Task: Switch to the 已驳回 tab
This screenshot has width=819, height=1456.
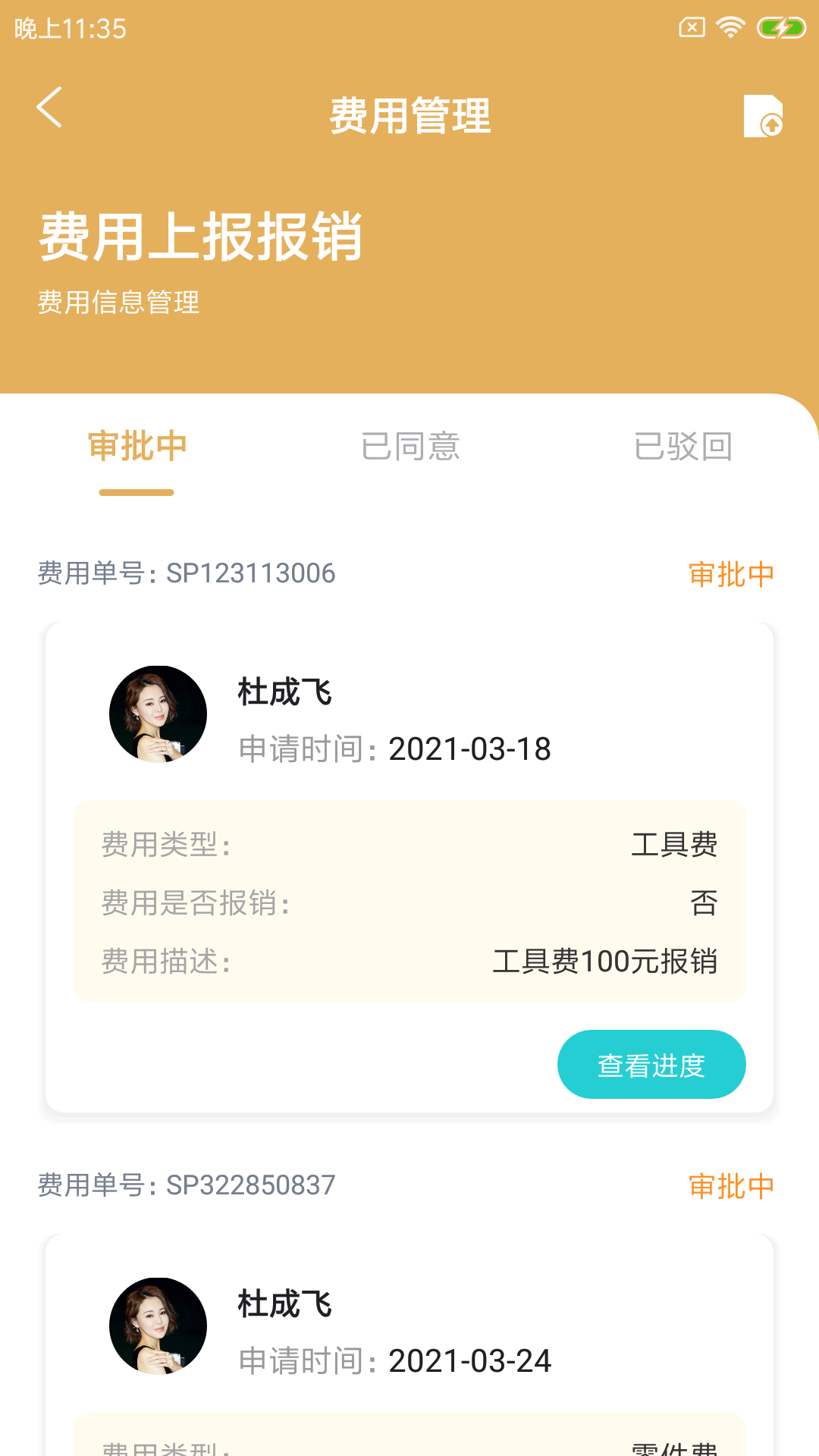Action: (682, 447)
